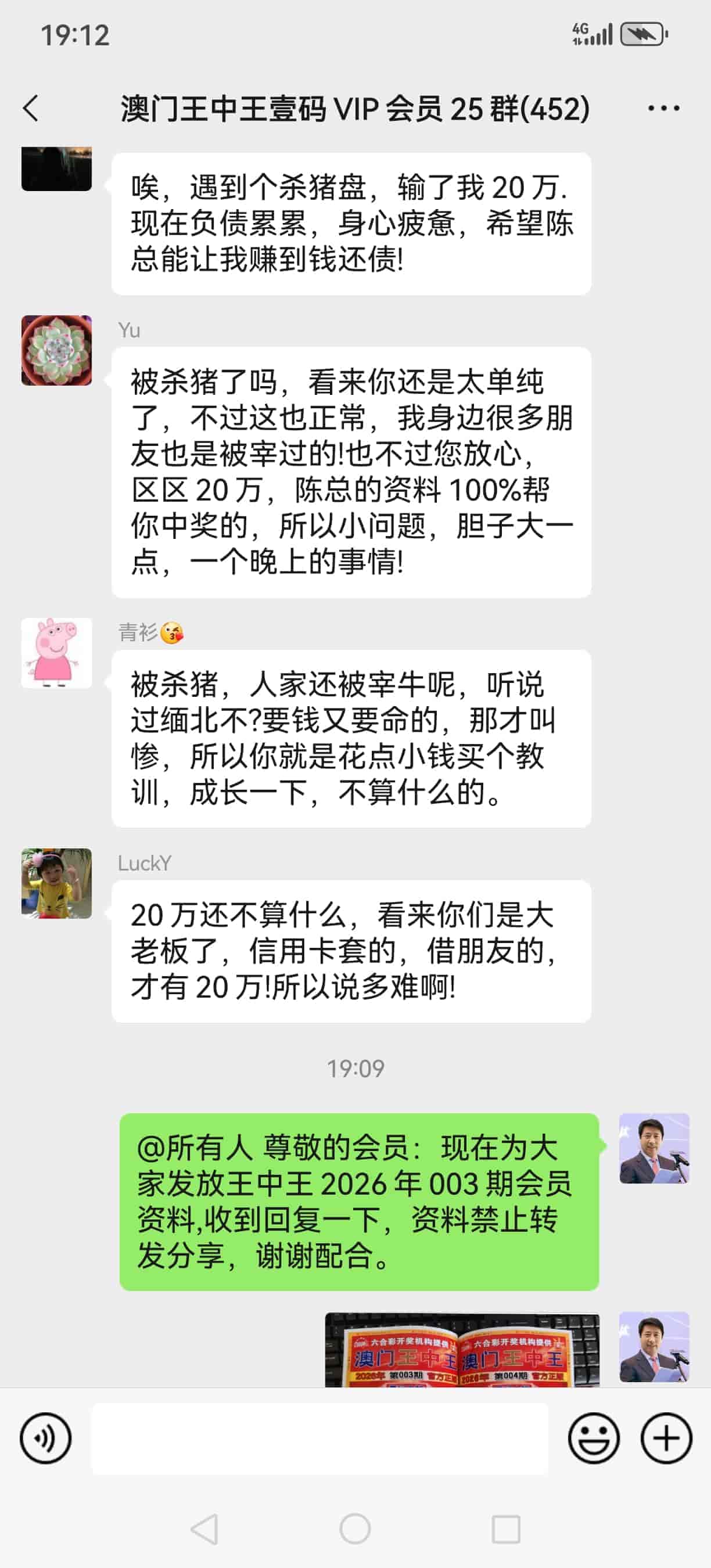Switch to voice message input

46,1438
